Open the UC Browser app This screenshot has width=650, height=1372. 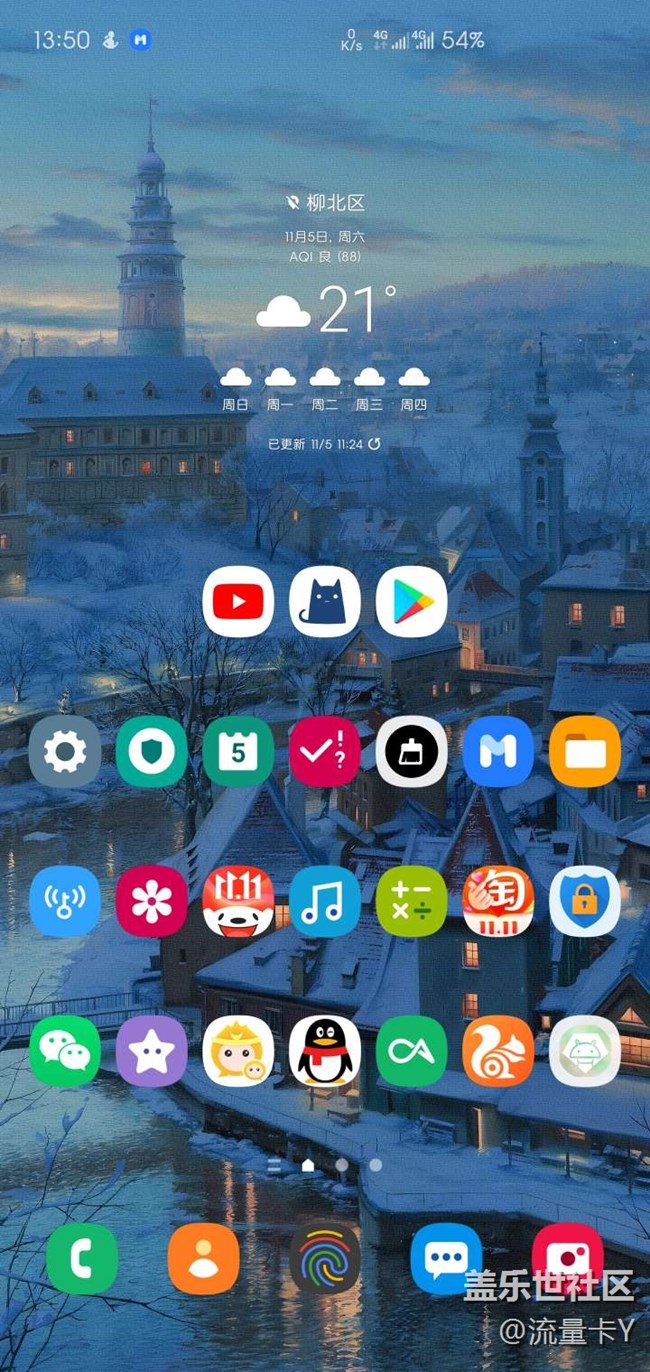(498, 1051)
